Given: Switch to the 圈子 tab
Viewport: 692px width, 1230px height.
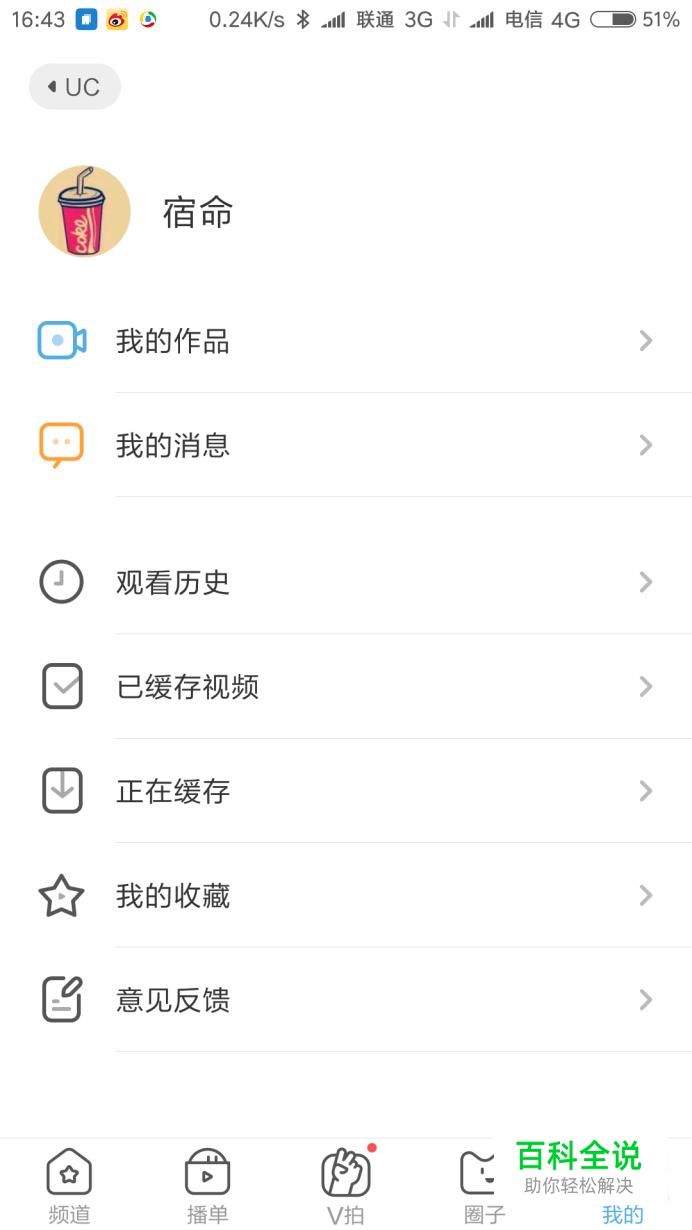Looking at the screenshot, I should click(484, 1186).
